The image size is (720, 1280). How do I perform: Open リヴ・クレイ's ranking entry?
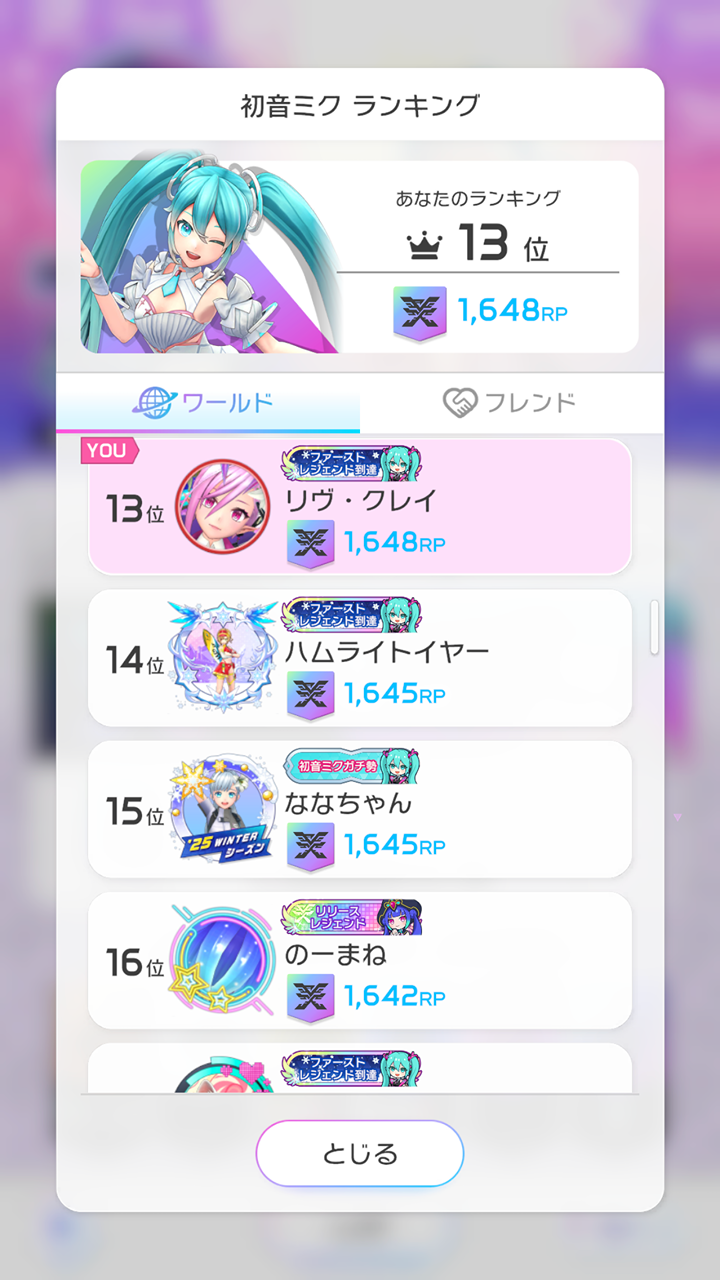(x=360, y=507)
